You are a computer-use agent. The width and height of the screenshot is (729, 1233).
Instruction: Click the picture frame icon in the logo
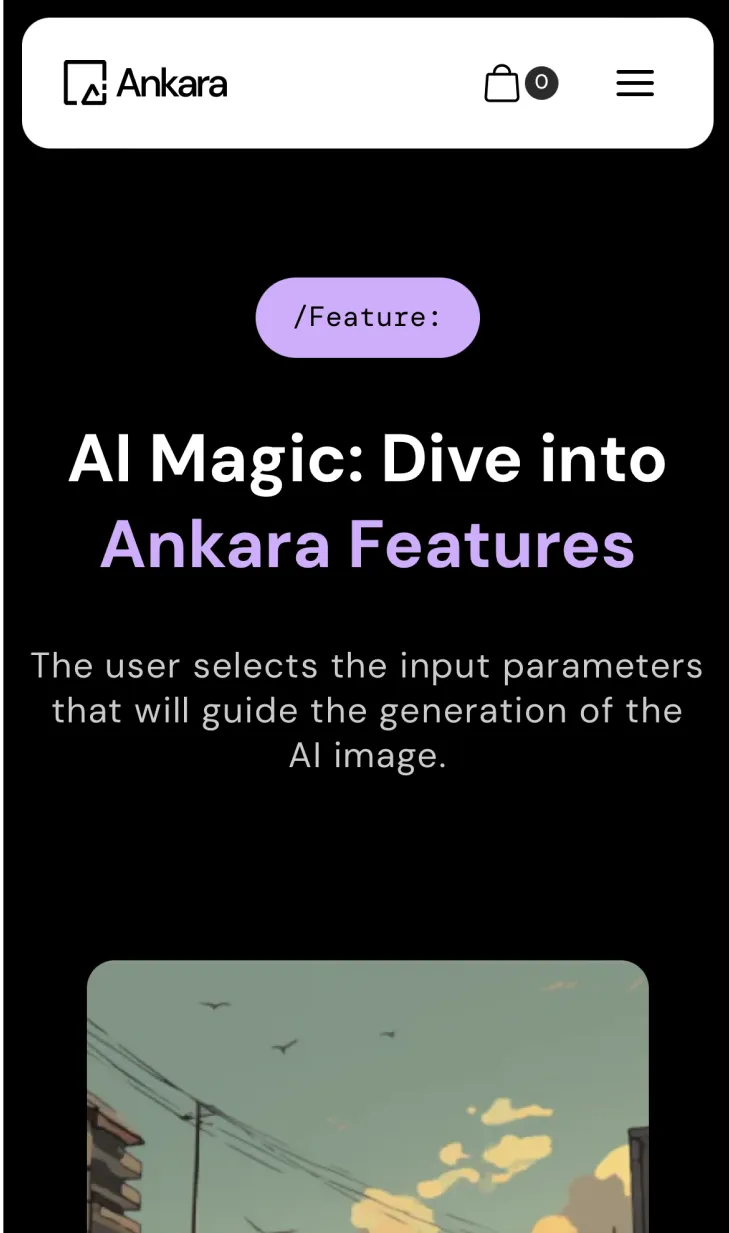pyautogui.click(x=86, y=83)
